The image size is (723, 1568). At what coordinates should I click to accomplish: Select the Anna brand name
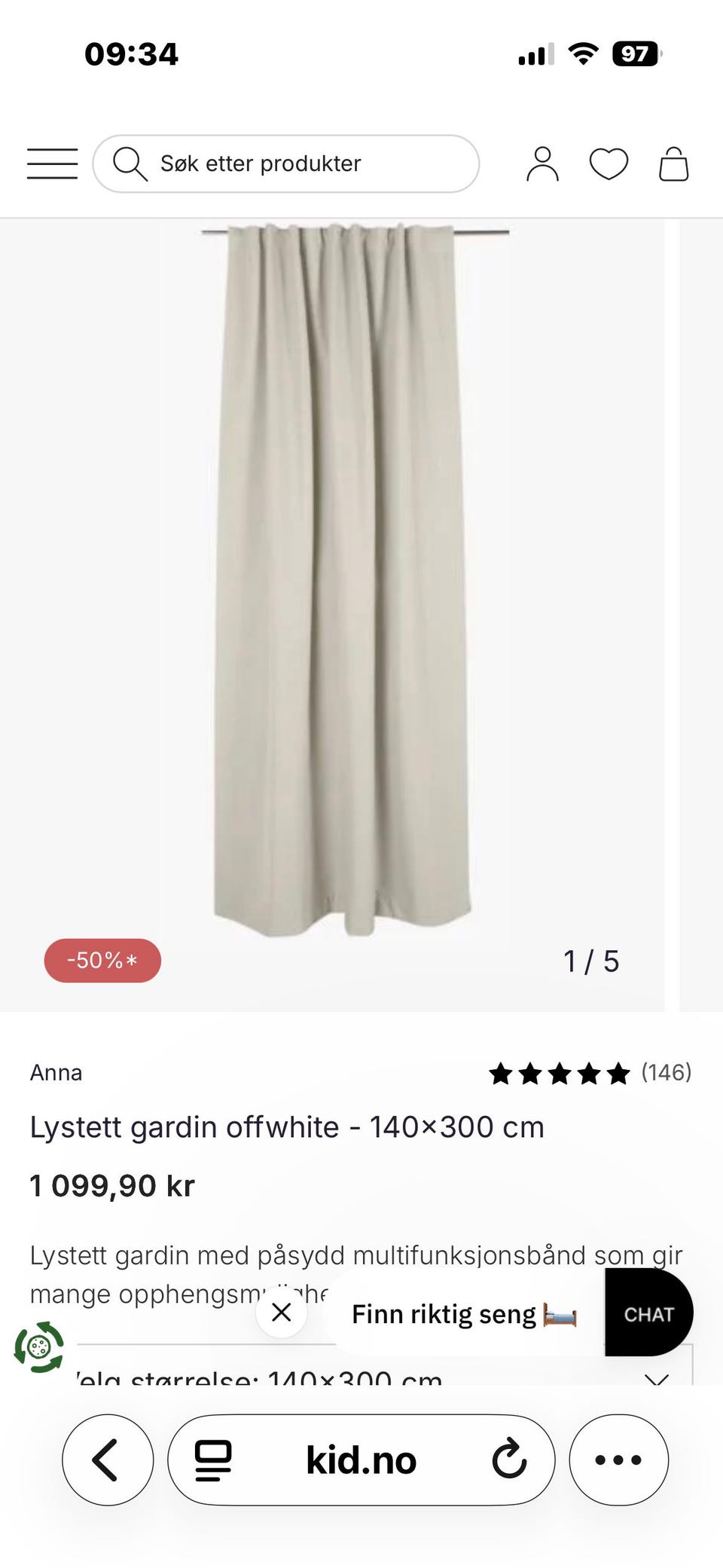pyautogui.click(x=56, y=1072)
